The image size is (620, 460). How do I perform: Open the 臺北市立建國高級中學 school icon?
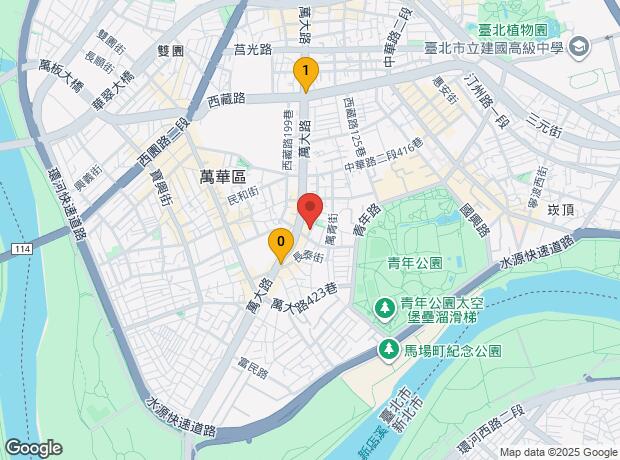[580, 47]
